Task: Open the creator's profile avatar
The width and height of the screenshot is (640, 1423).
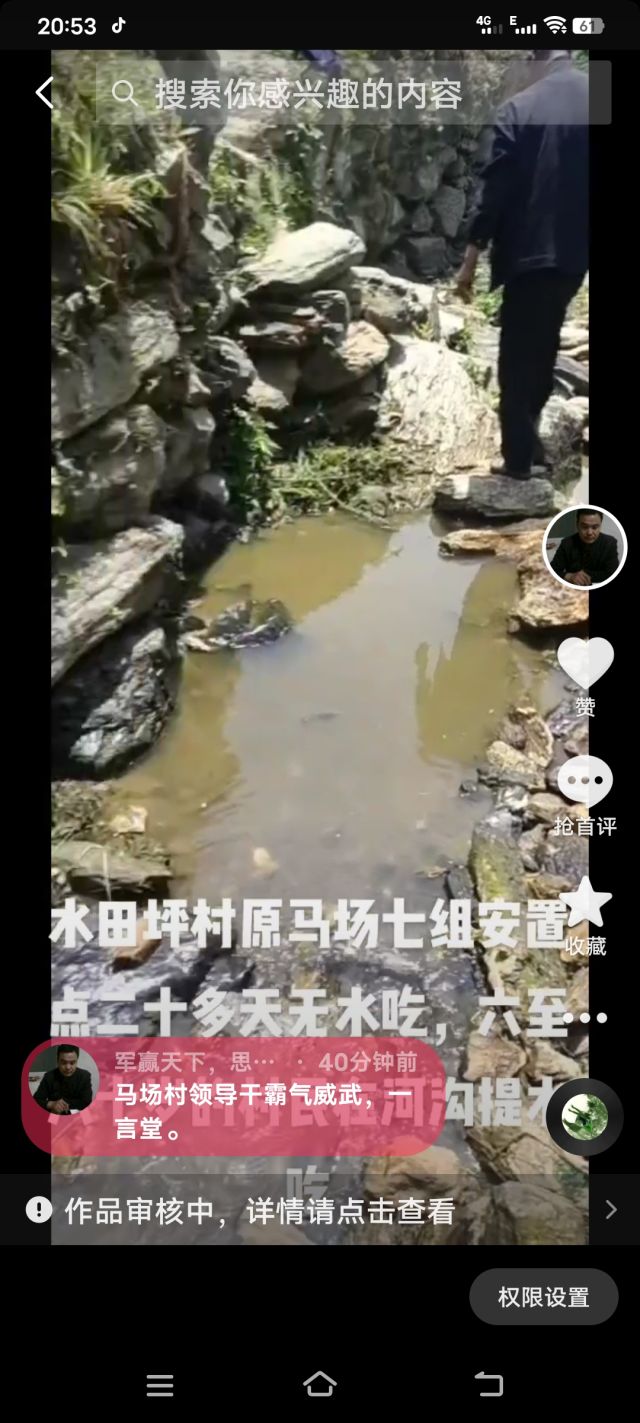Action: point(584,547)
